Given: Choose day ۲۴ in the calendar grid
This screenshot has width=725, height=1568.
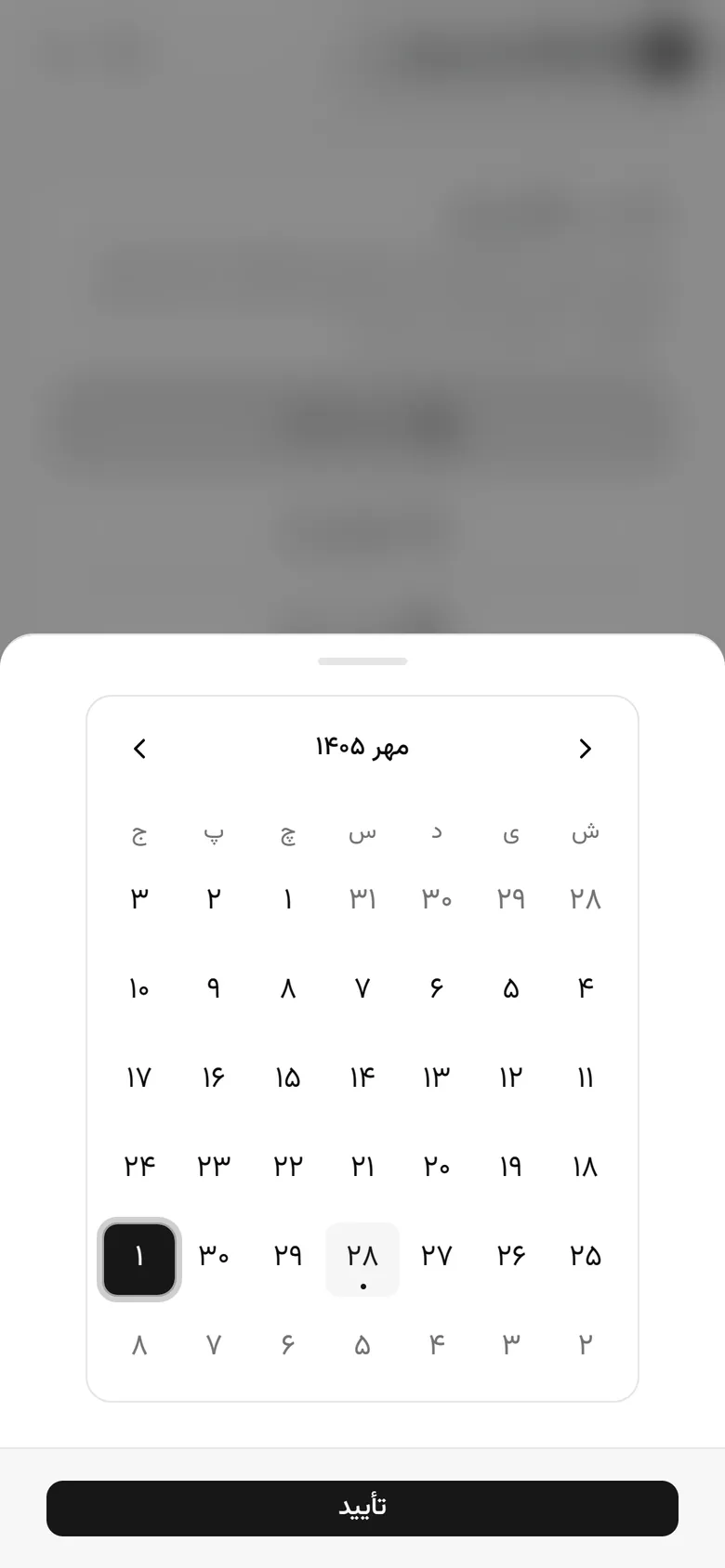Looking at the screenshot, I should click(139, 1167).
